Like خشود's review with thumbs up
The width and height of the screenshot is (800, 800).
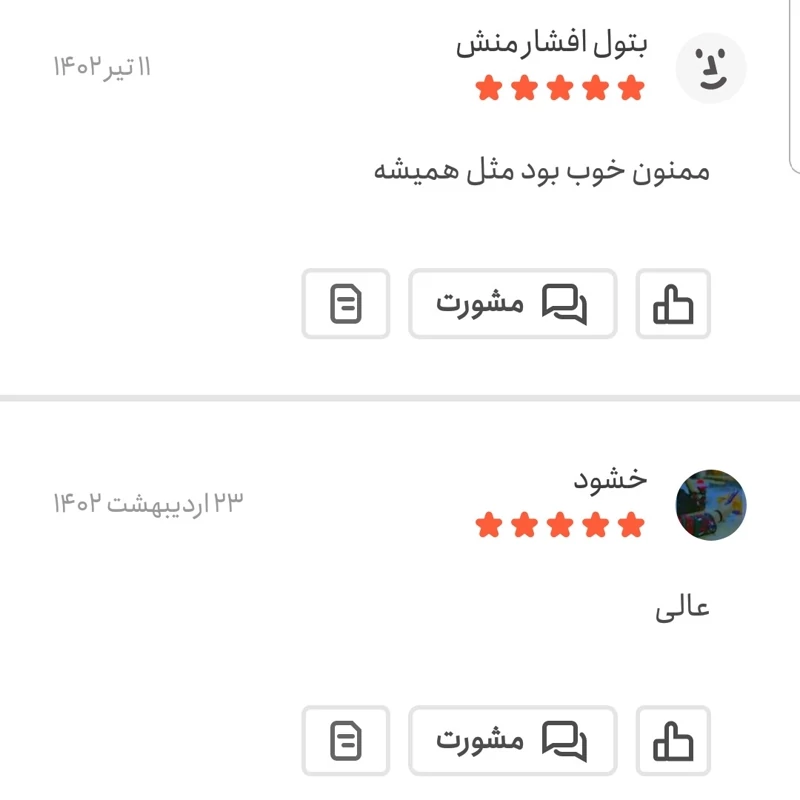[x=673, y=741]
